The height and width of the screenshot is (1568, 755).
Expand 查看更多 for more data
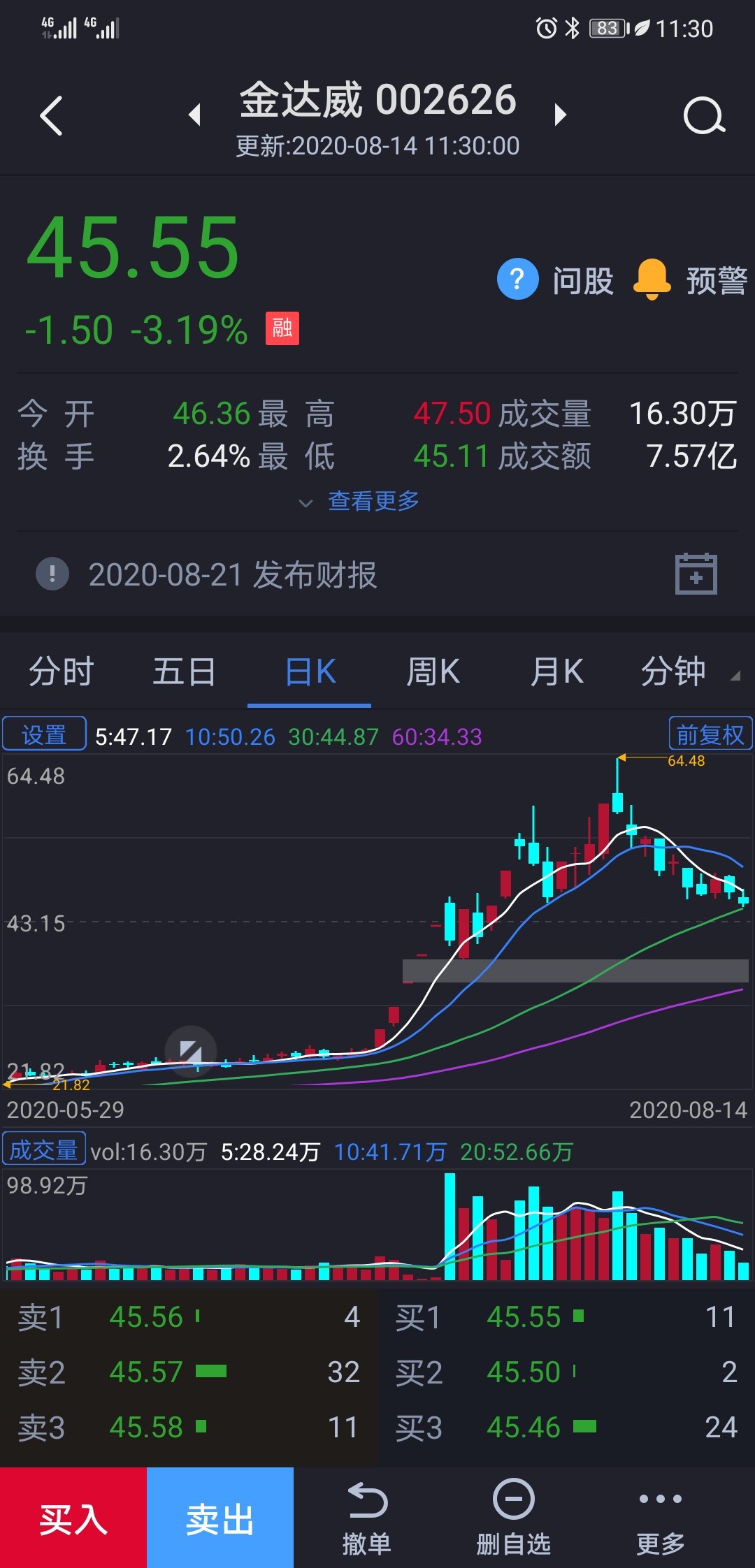point(359,501)
